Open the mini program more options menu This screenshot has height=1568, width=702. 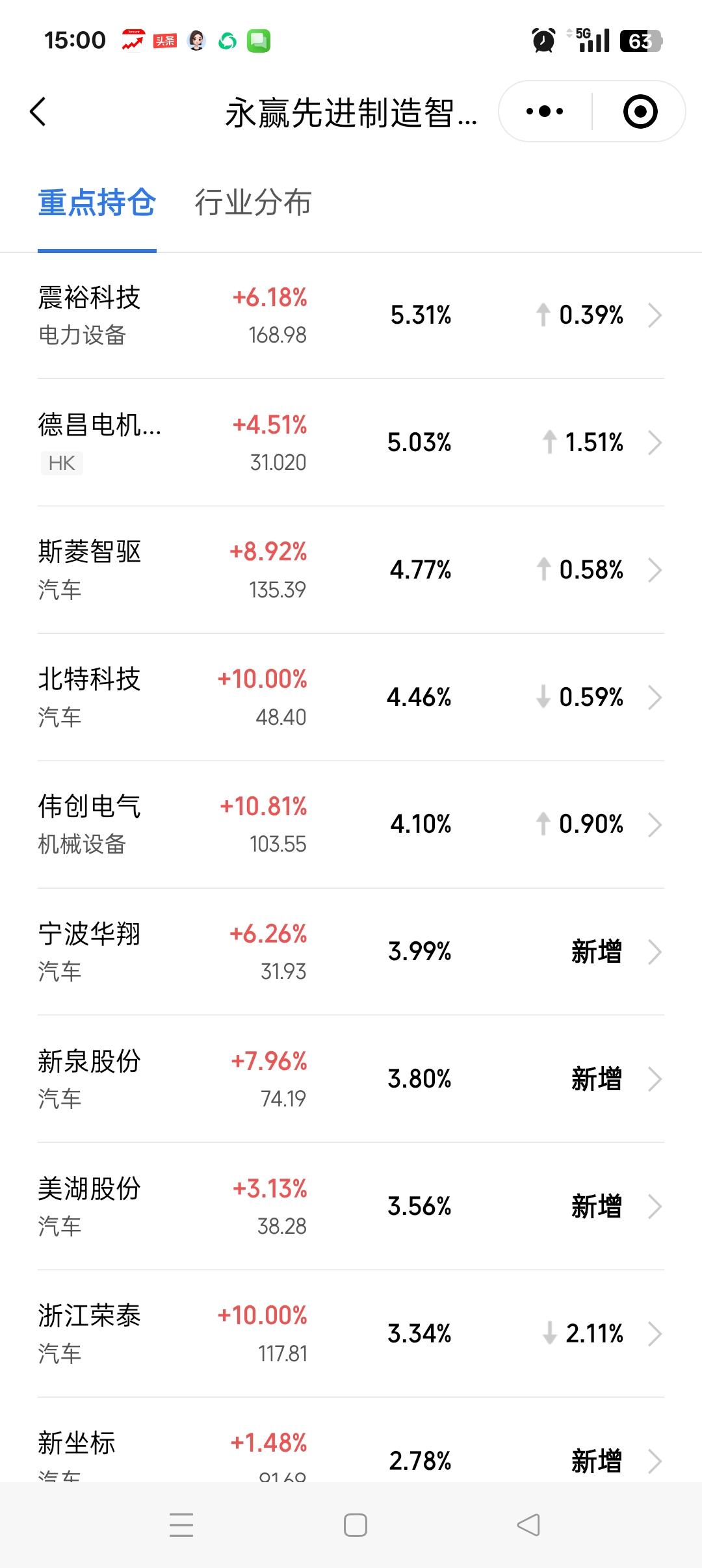543,111
